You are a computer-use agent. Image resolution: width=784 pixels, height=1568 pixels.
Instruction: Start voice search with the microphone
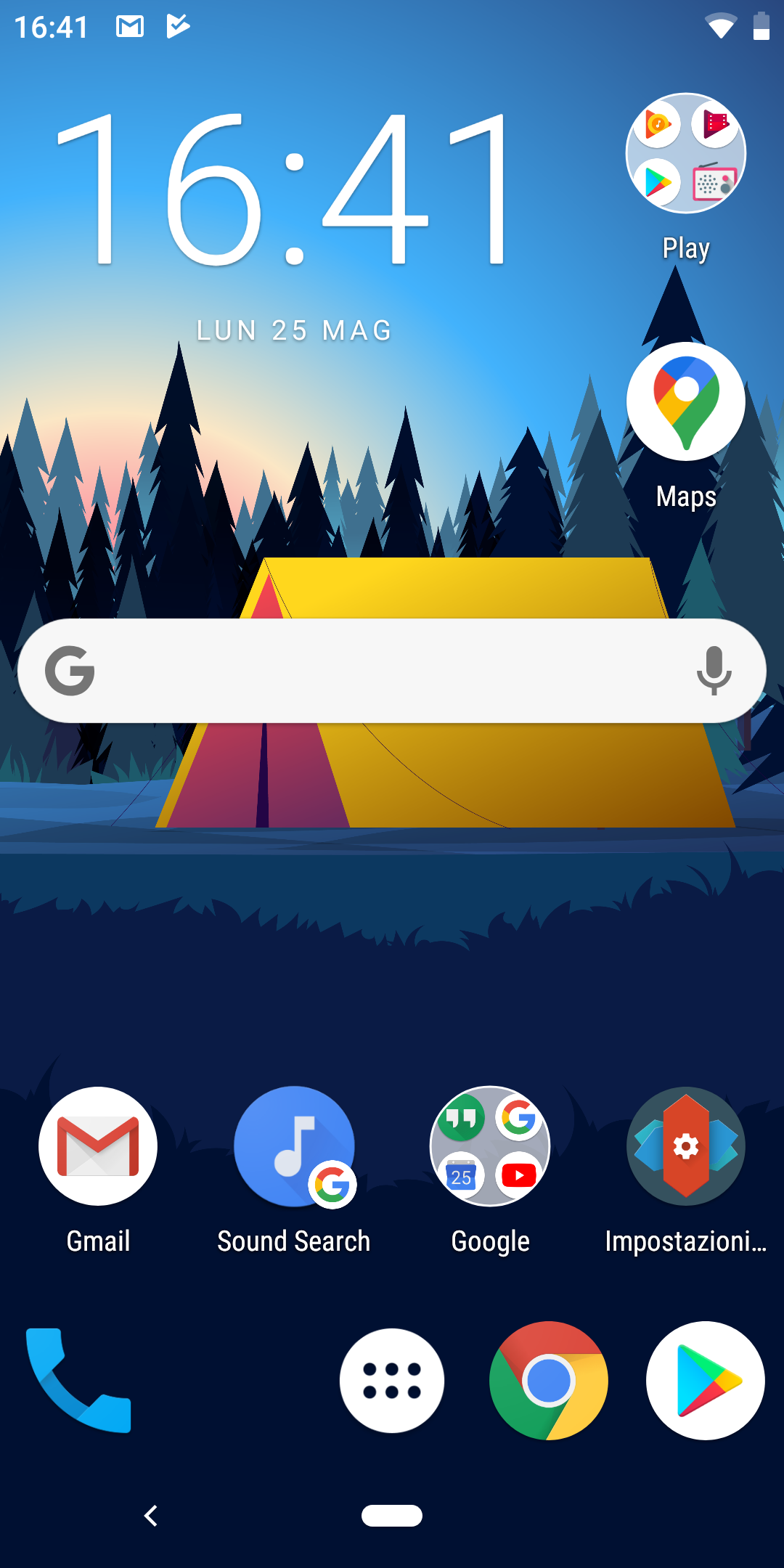click(714, 671)
